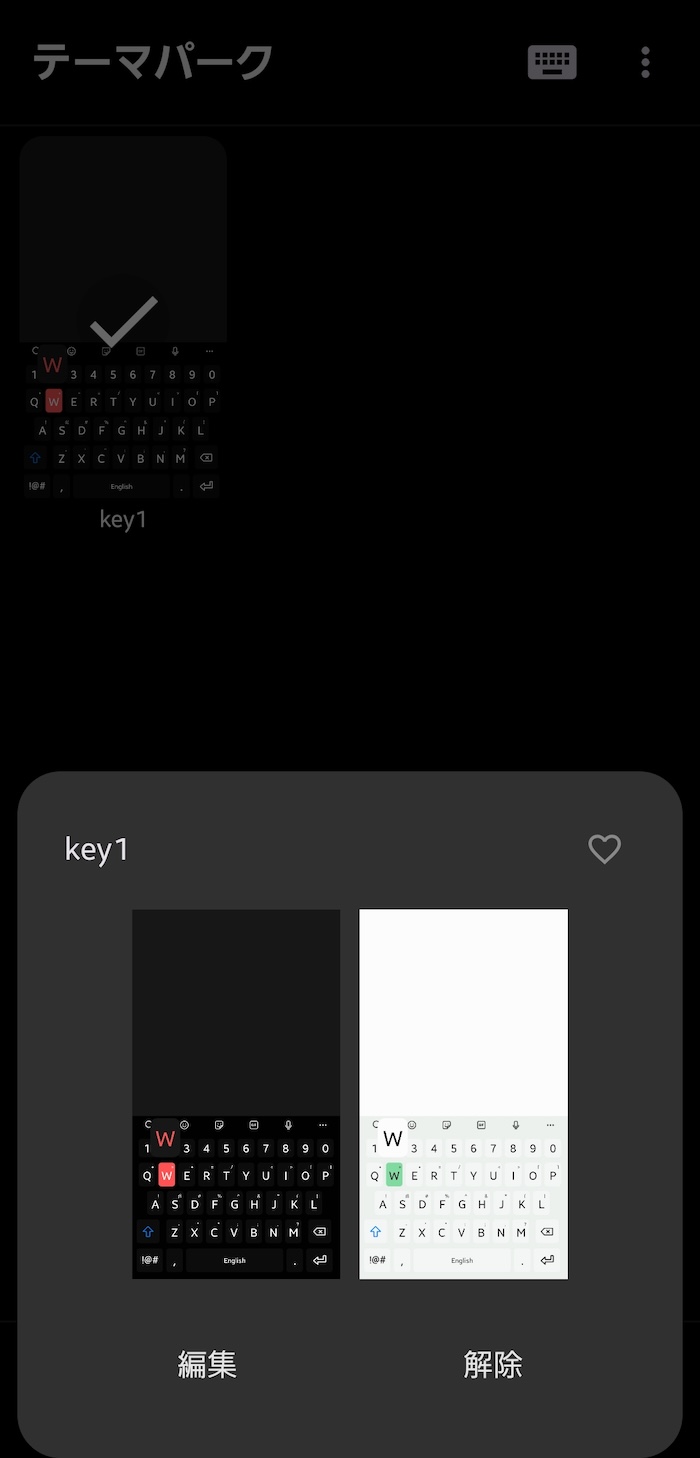700x1458 pixels.
Task: Tap 解除 to remove the theme
Action: pyautogui.click(x=493, y=1364)
